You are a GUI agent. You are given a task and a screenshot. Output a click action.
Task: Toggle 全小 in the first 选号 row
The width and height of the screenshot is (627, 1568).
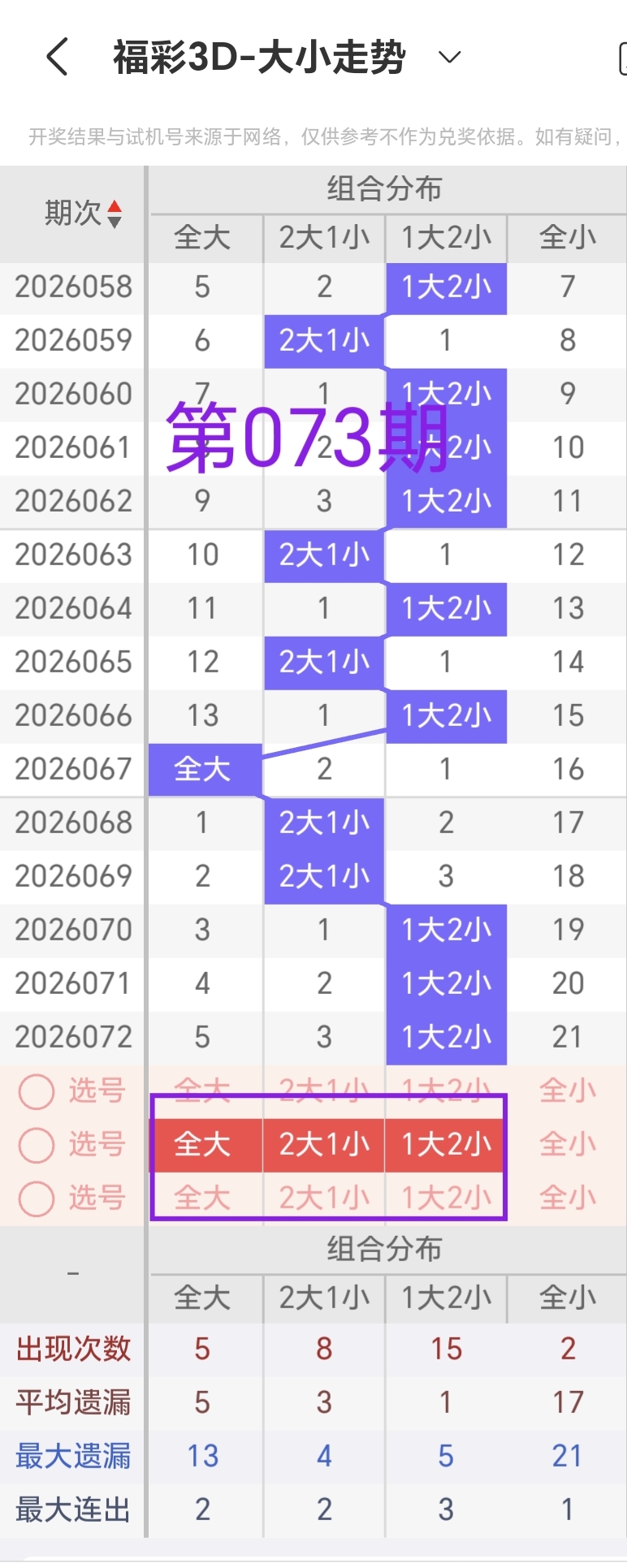pos(566,1091)
